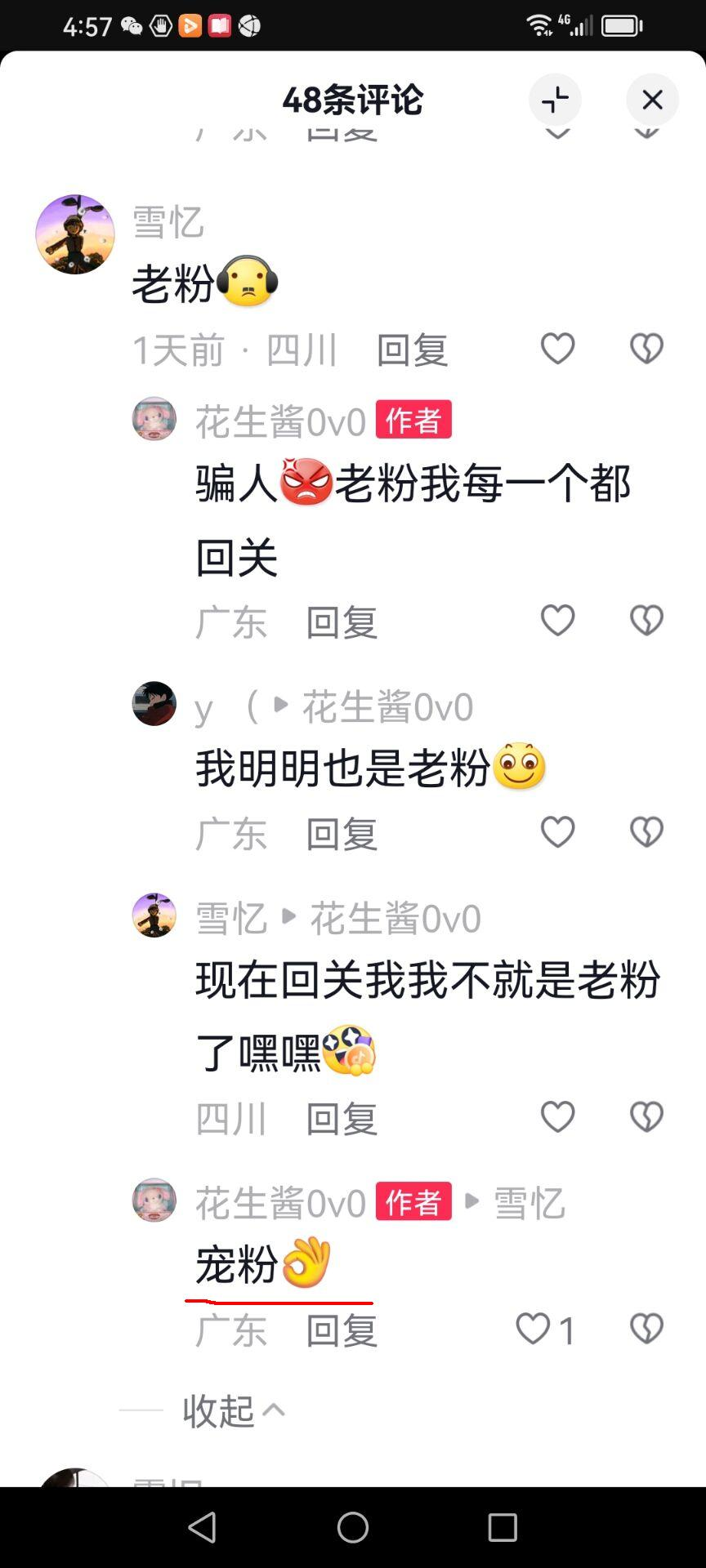Like the 宠粉 comment
Image resolution: width=706 pixels, height=1568 pixels.
coord(545,1329)
